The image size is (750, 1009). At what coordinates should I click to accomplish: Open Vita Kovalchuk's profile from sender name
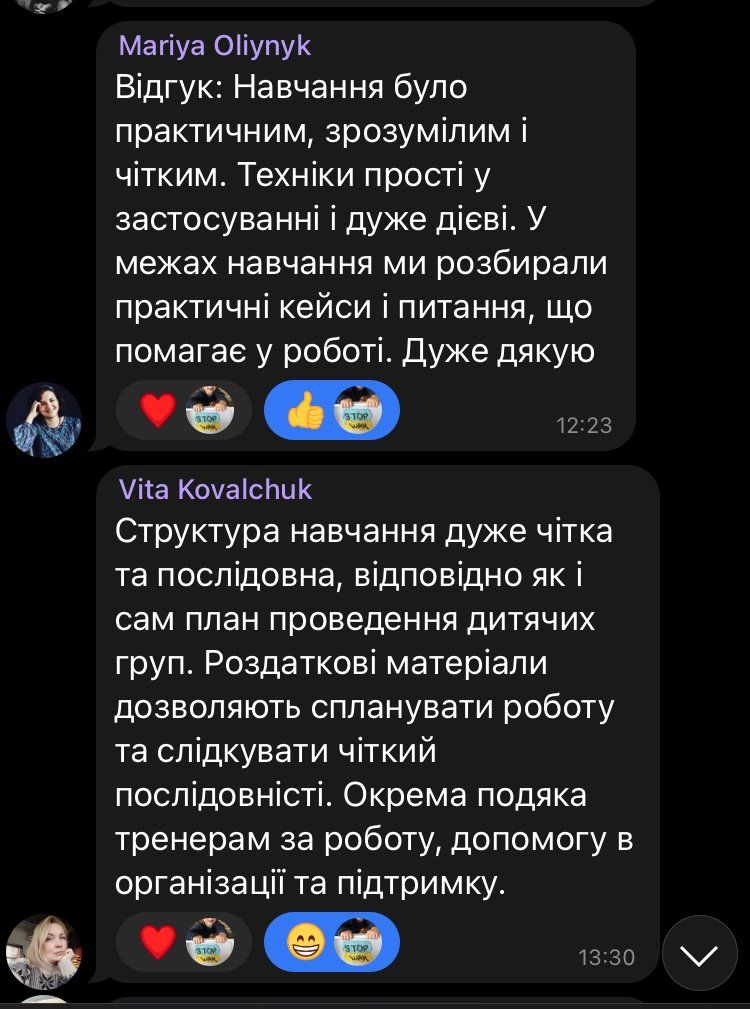click(215, 489)
